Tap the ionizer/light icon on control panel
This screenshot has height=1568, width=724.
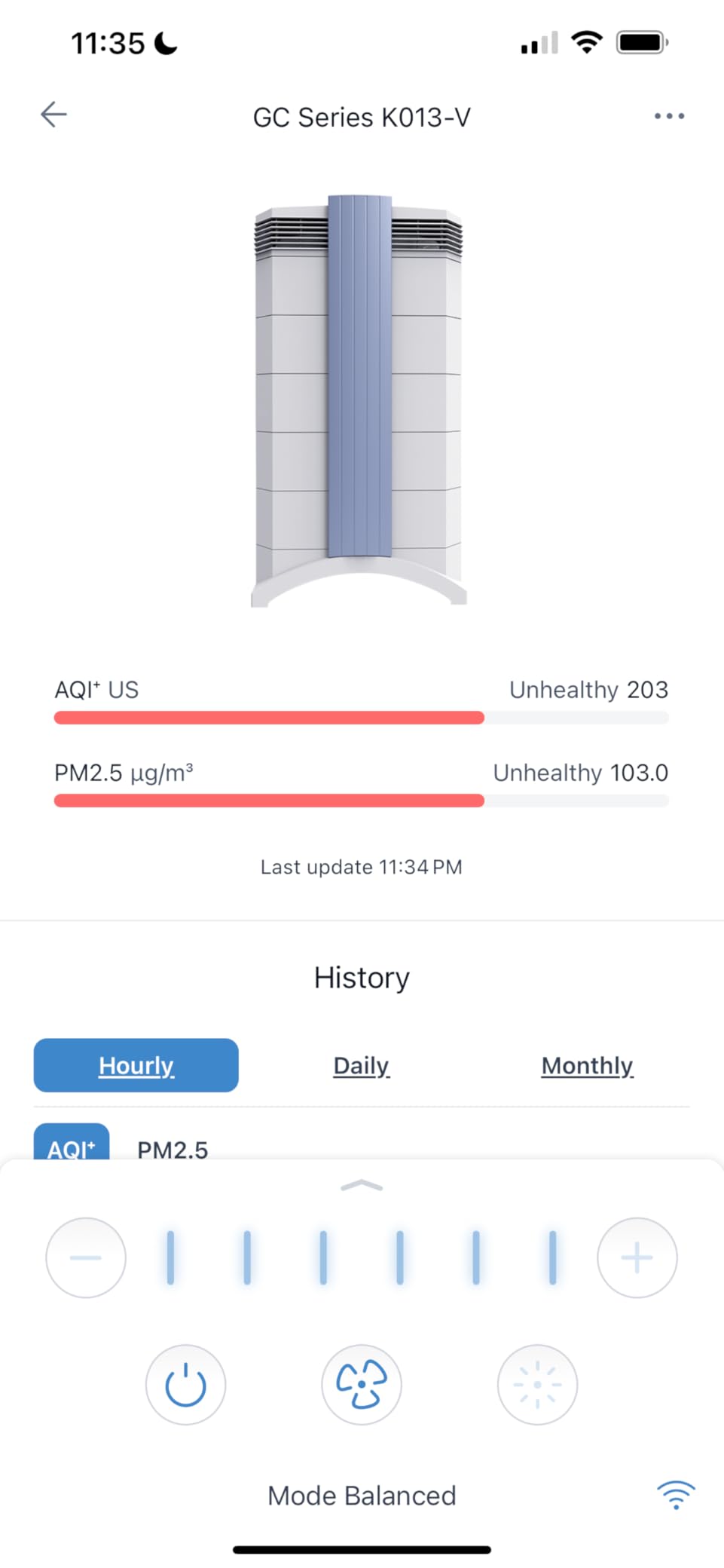point(537,1386)
